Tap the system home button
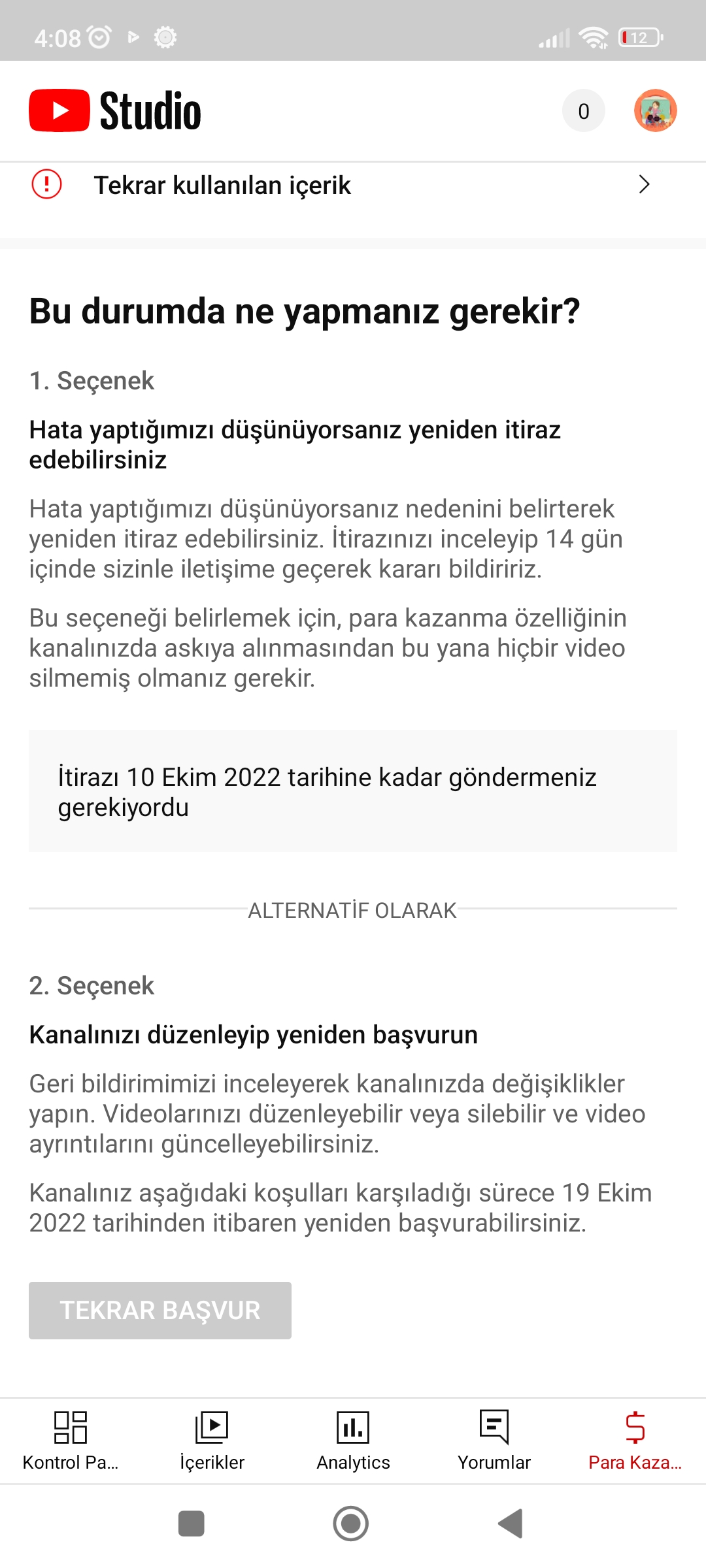This screenshot has width=706, height=1568. pyautogui.click(x=351, y=1524)
